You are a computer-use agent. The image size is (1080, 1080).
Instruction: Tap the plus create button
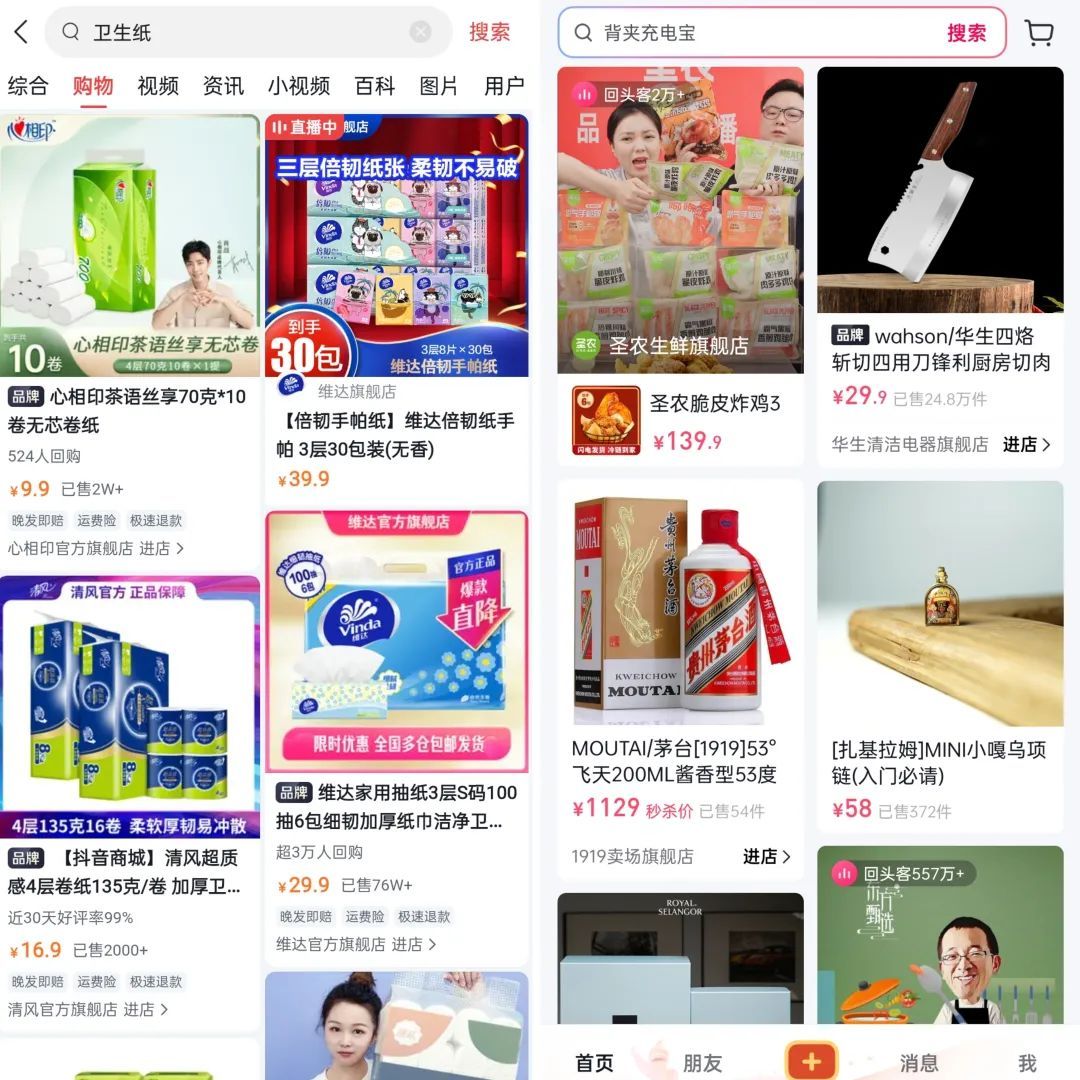click(811, 1061)
